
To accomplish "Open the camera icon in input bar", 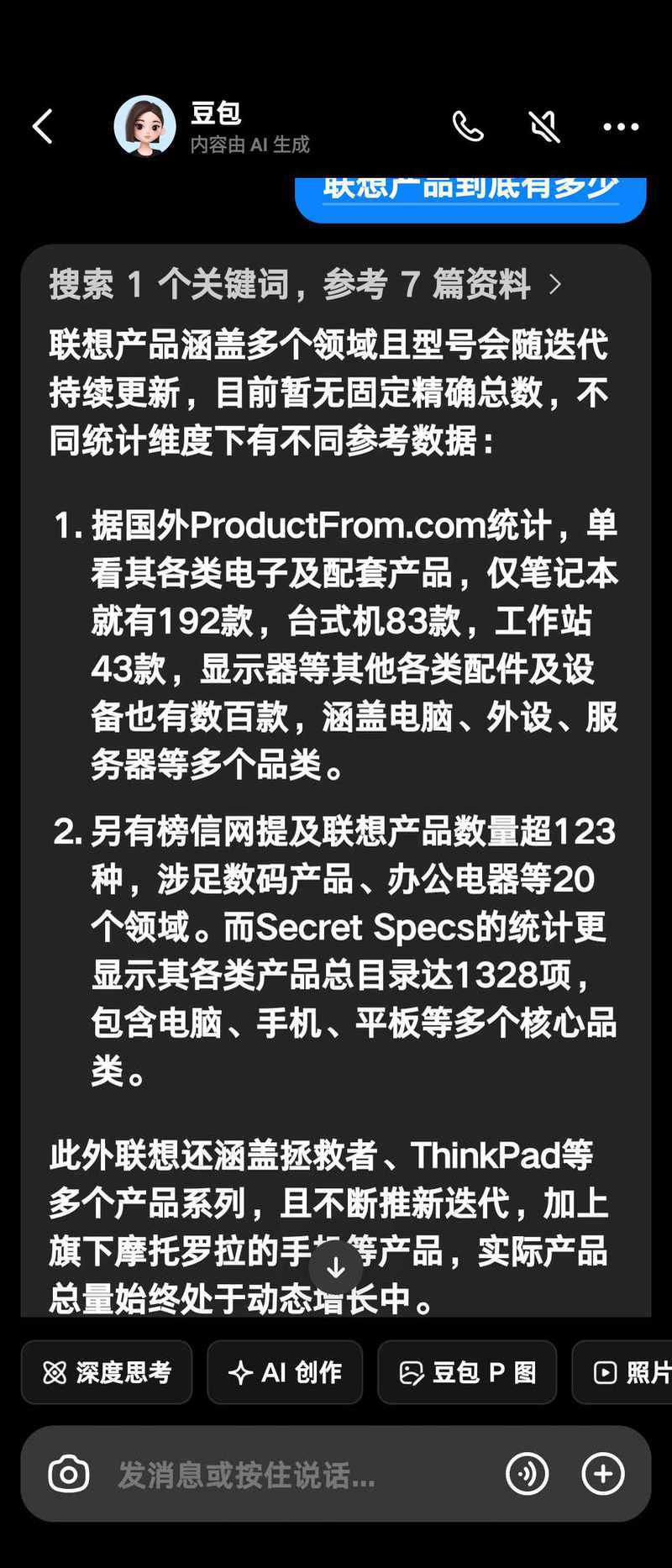I will tap(69, 1474).
